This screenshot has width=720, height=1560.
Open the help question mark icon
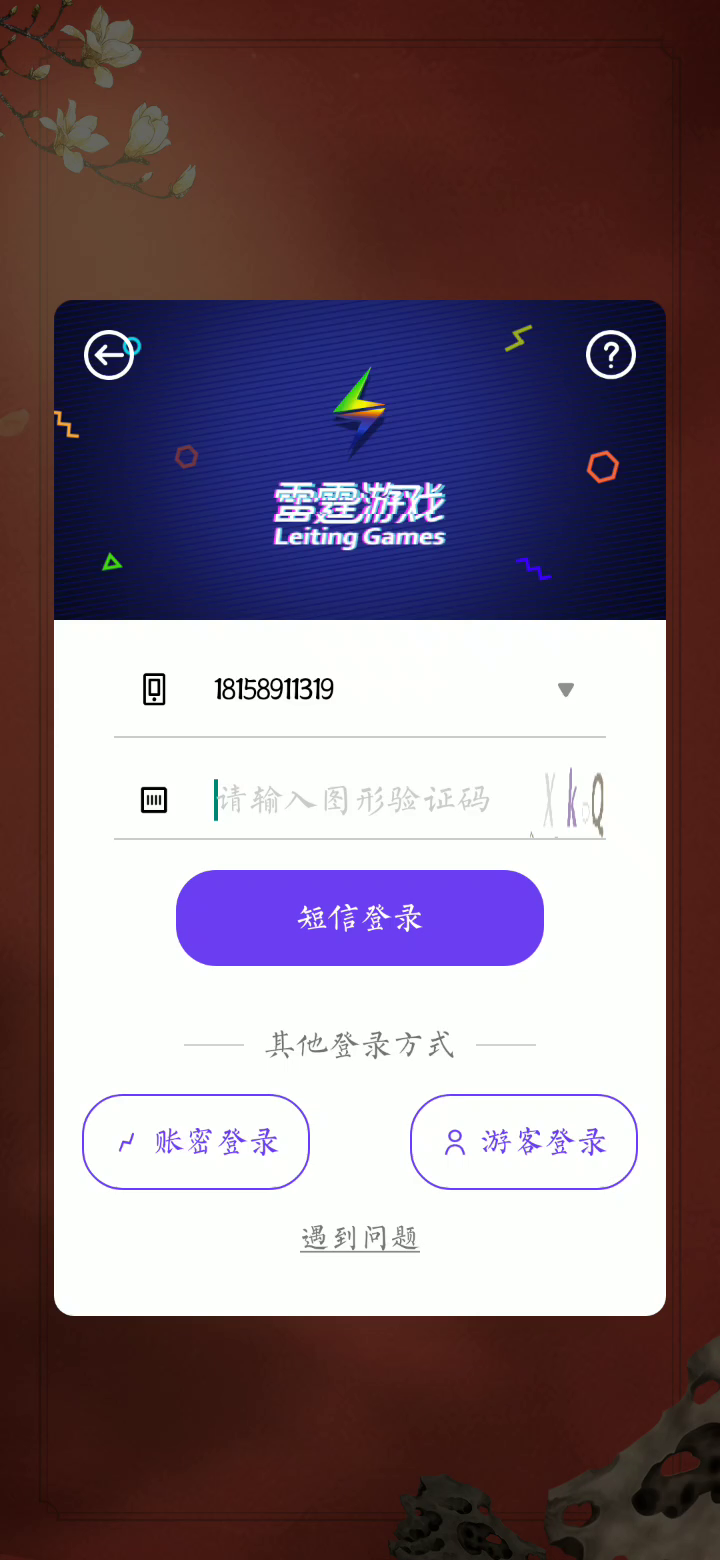(610, 354)
